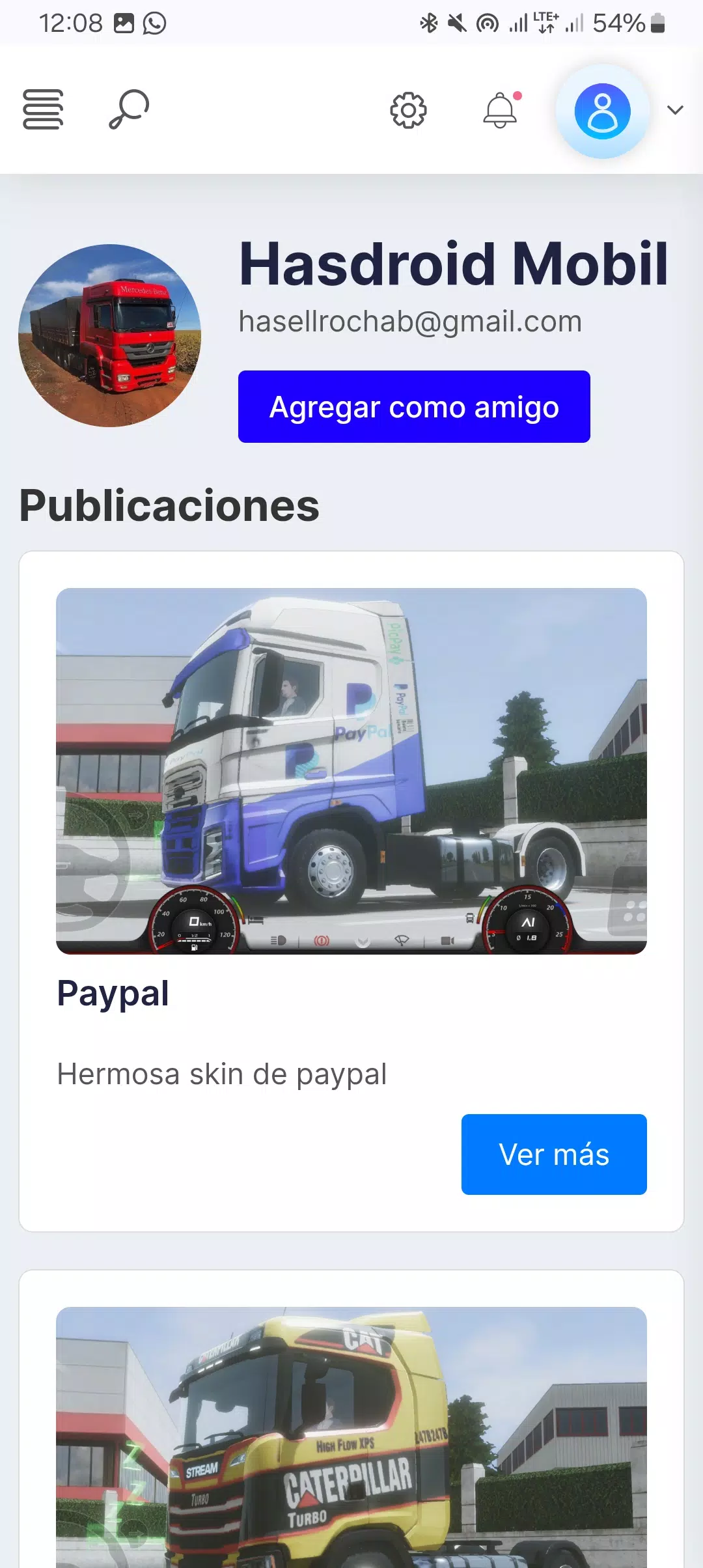Open the user account avatar
Viewport: 703px width, 1568px height.
pyautogui.click(x=602, y=111)
